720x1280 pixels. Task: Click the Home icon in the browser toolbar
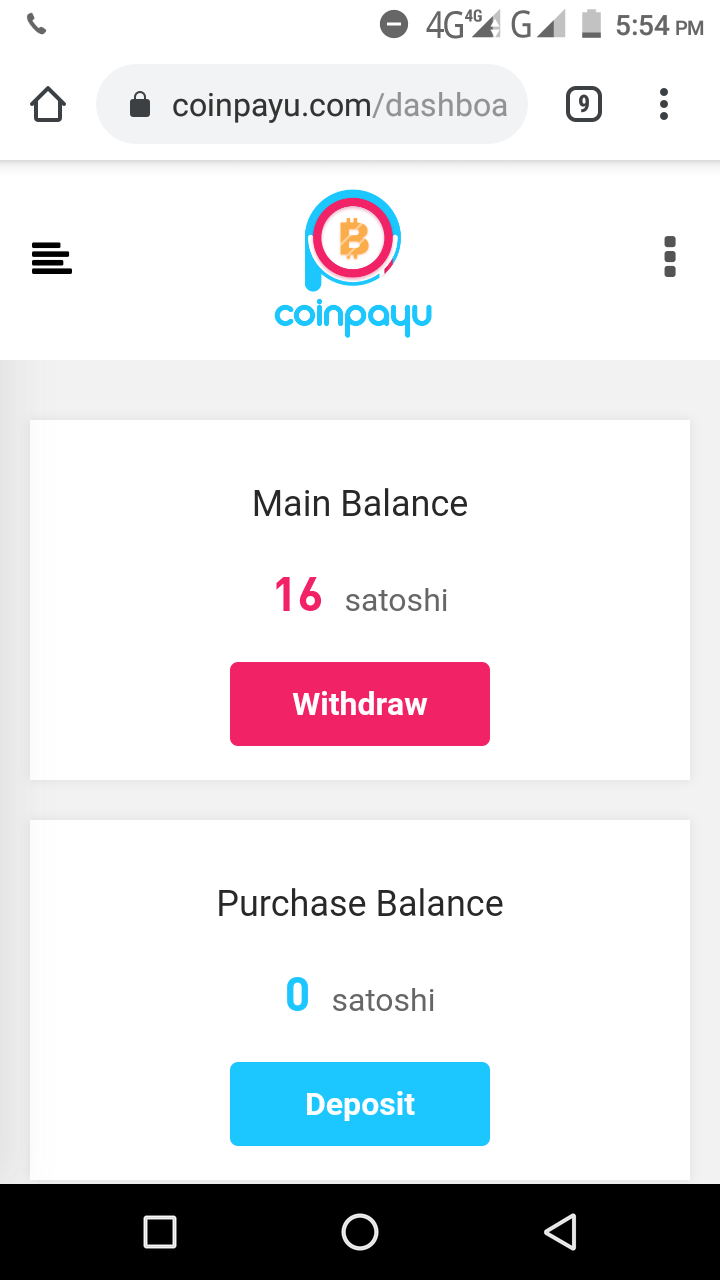click(x=47, y=103)
